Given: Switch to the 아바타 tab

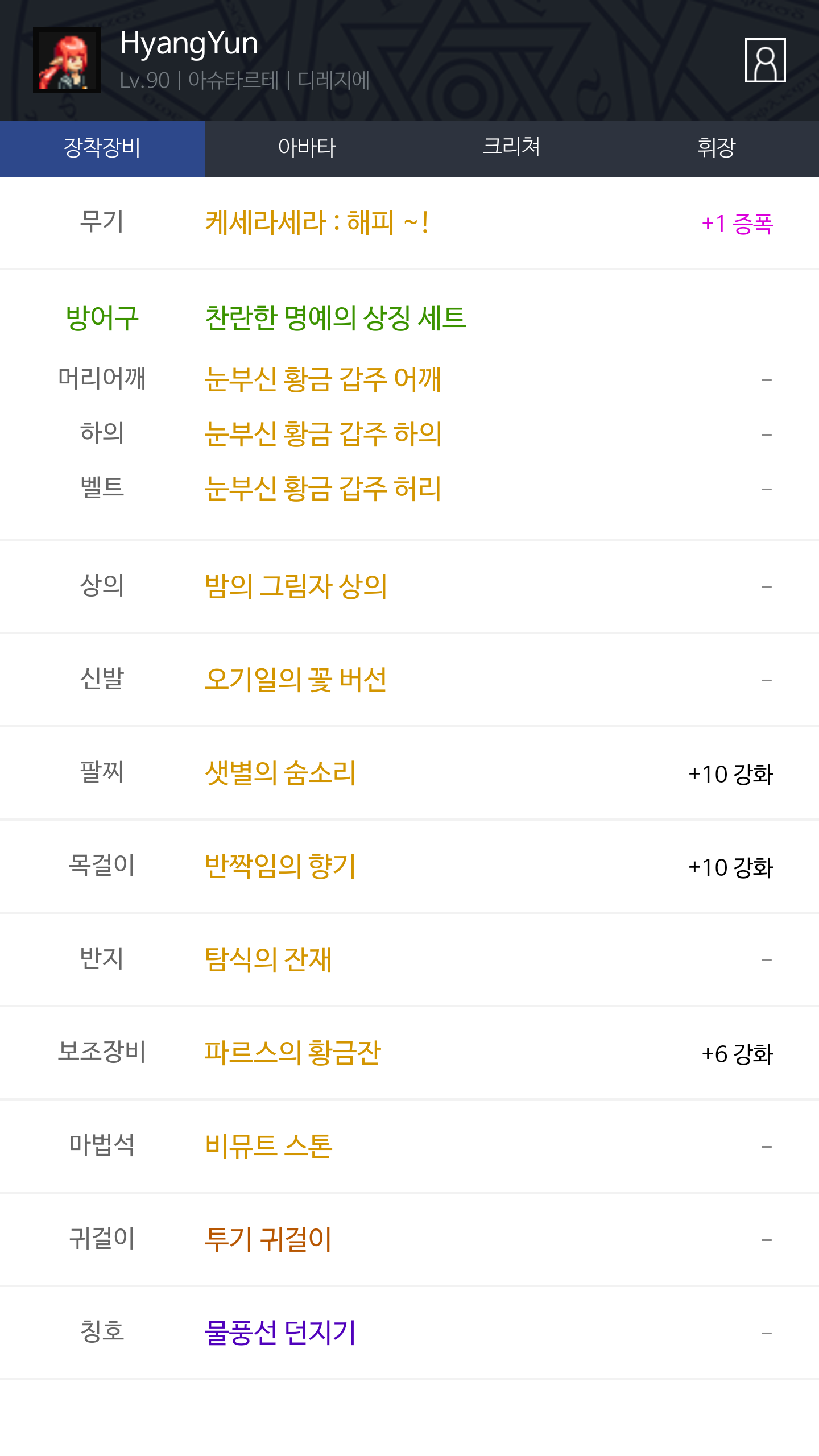Looking at the screenshot, I should [x=307, y=148].
